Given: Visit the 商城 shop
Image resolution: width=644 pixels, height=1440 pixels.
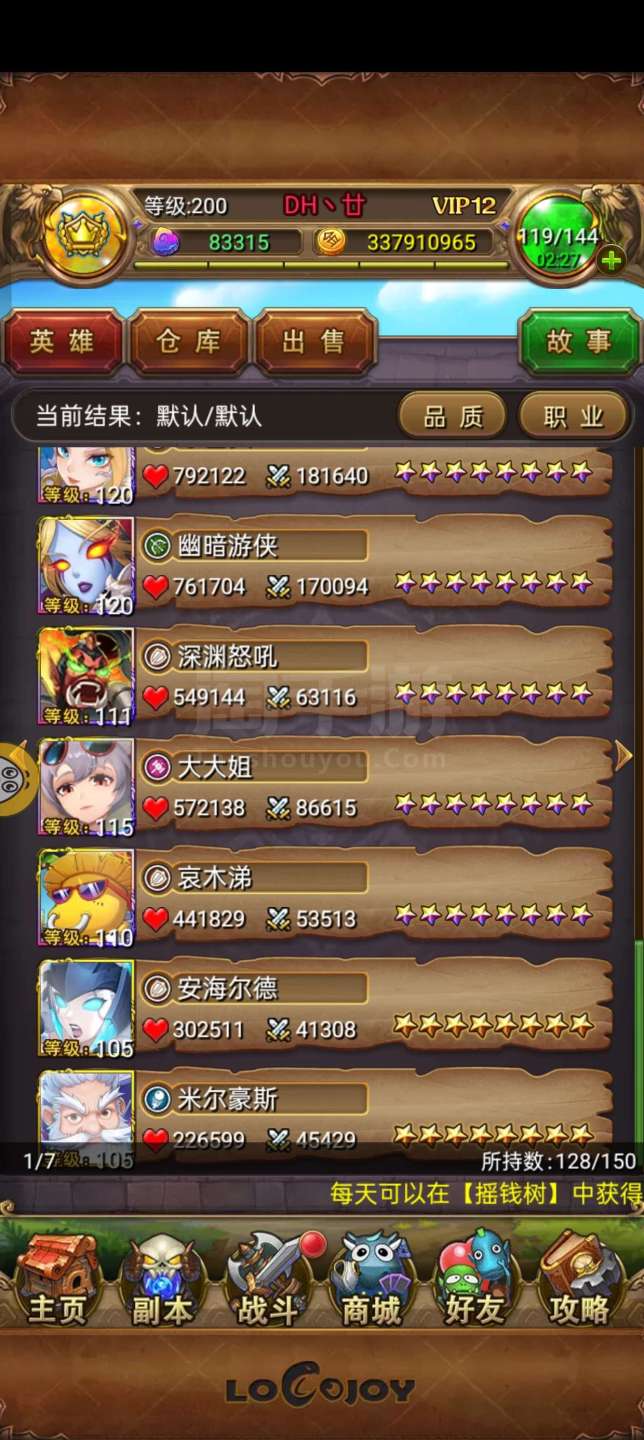Looking at the screenshot, I should (x=372, y=1282).
